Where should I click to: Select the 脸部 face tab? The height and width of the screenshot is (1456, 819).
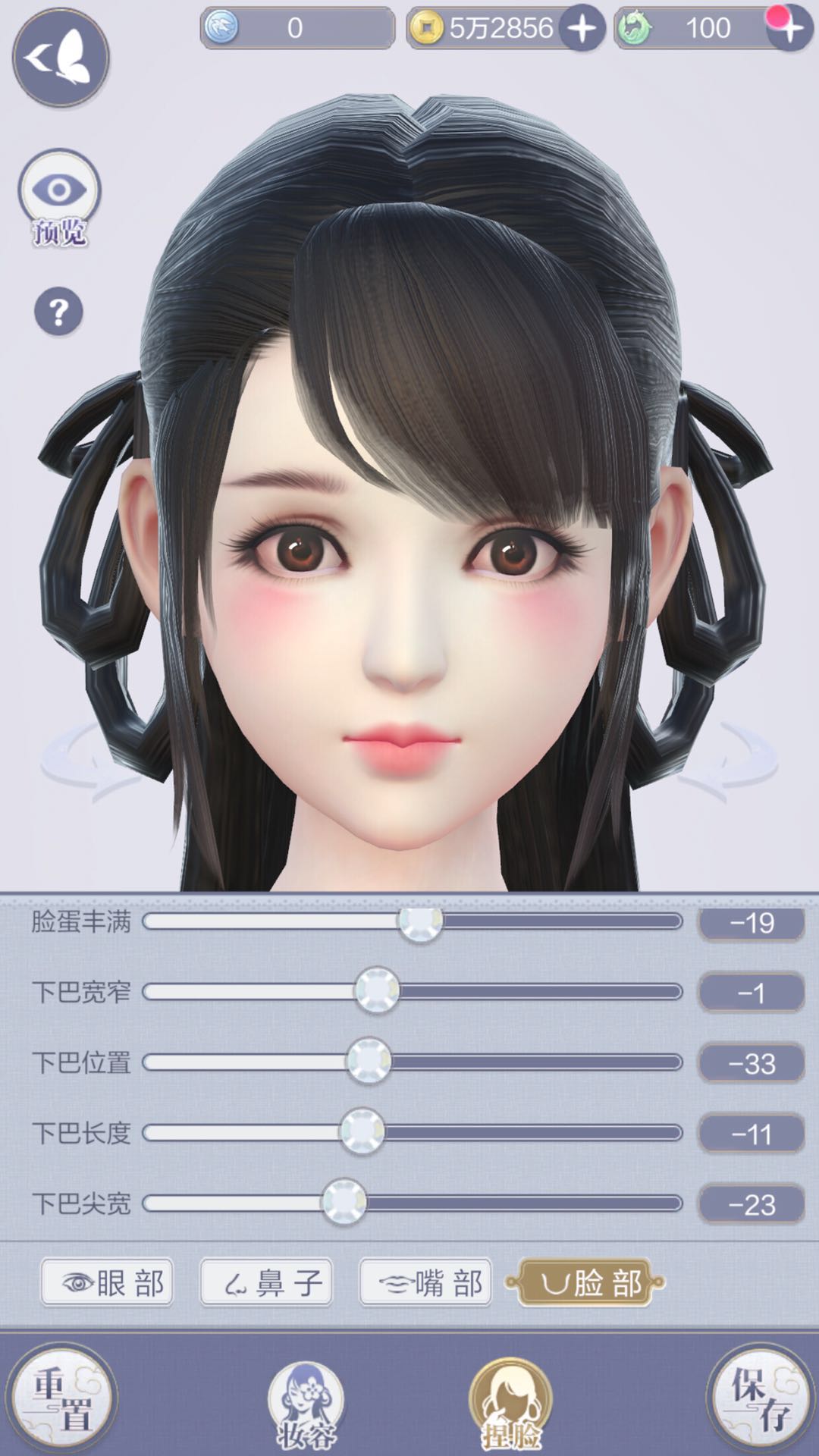tap(585, 1283)
